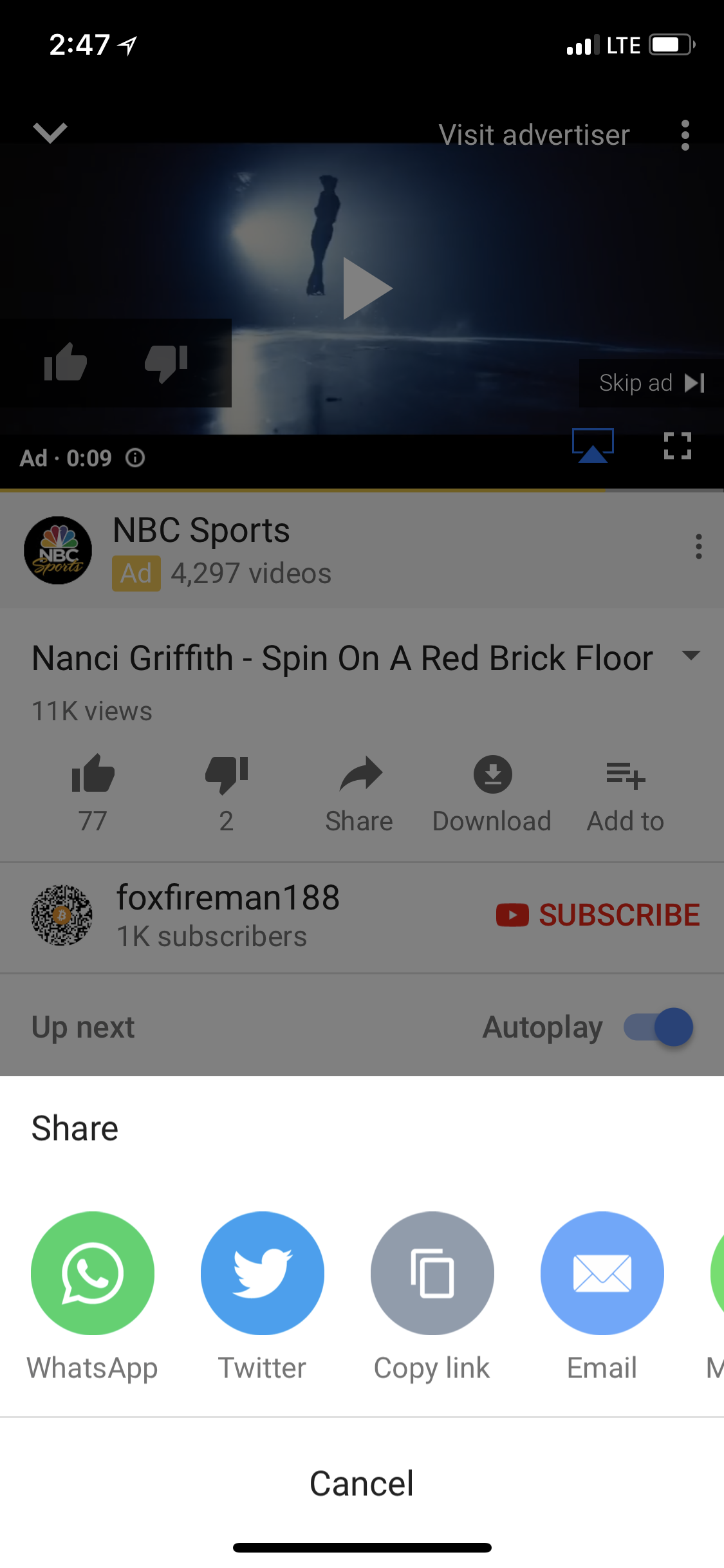Like the ad in the player
Screen dimensions: 724x1568
66,362
